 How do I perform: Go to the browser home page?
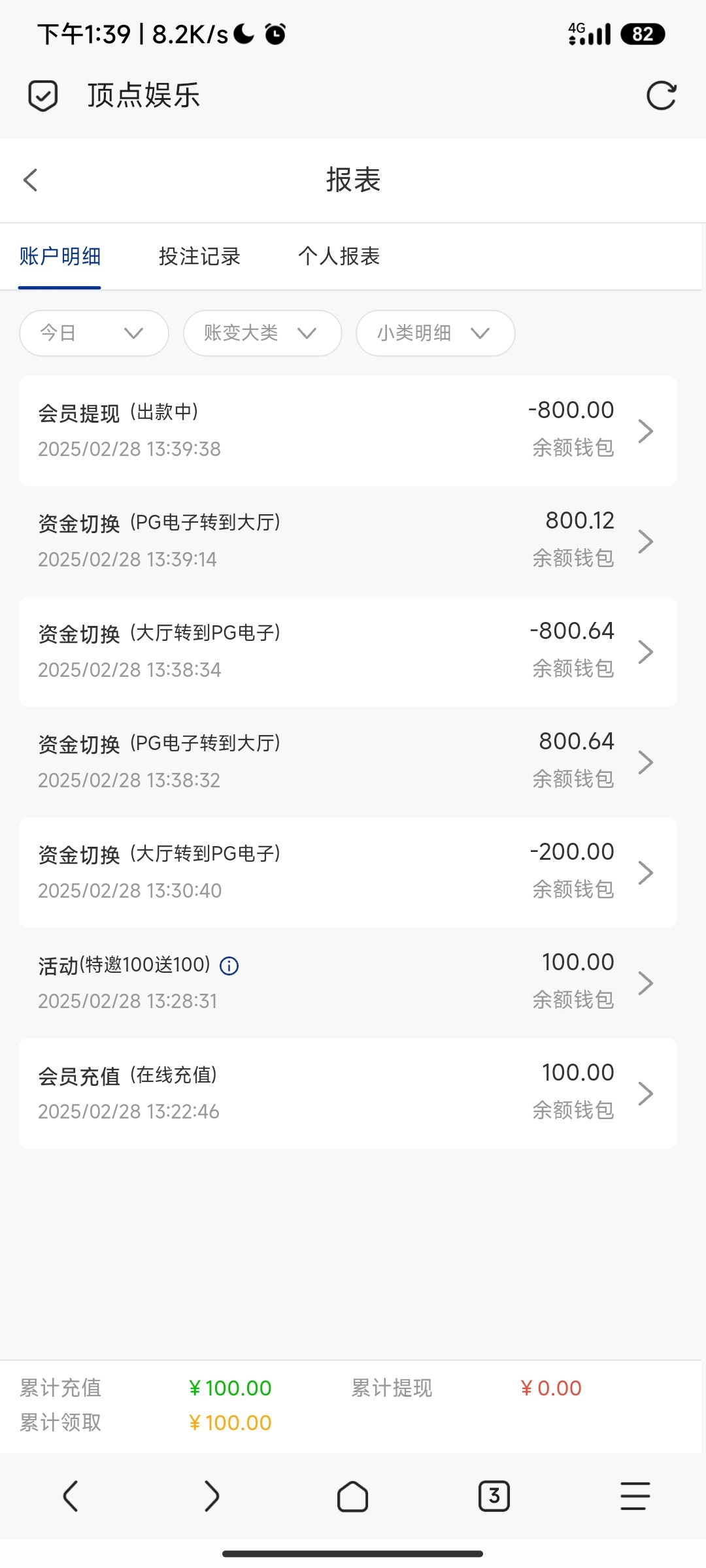[x=353, y=1496]
